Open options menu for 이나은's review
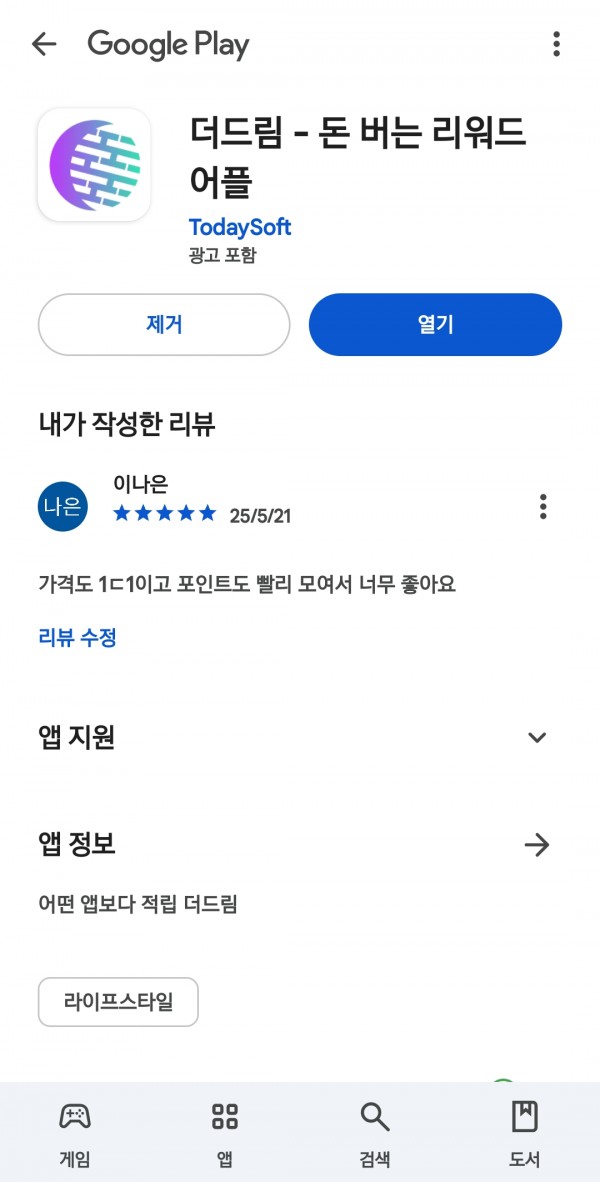This screenshot has height=1182, width=600. pos(543,506)
